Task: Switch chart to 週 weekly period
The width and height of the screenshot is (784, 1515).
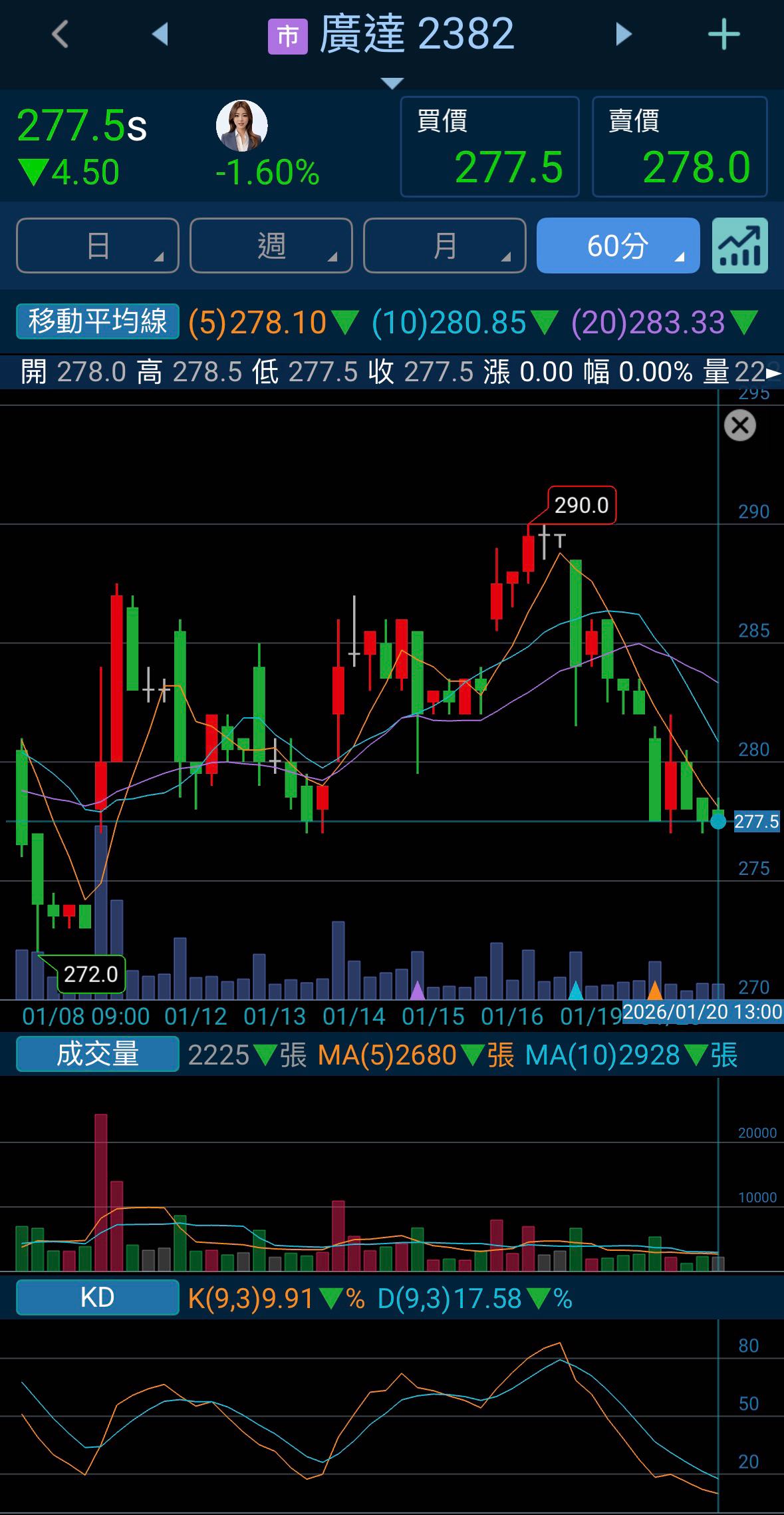Action: click(x=271, y=246)
